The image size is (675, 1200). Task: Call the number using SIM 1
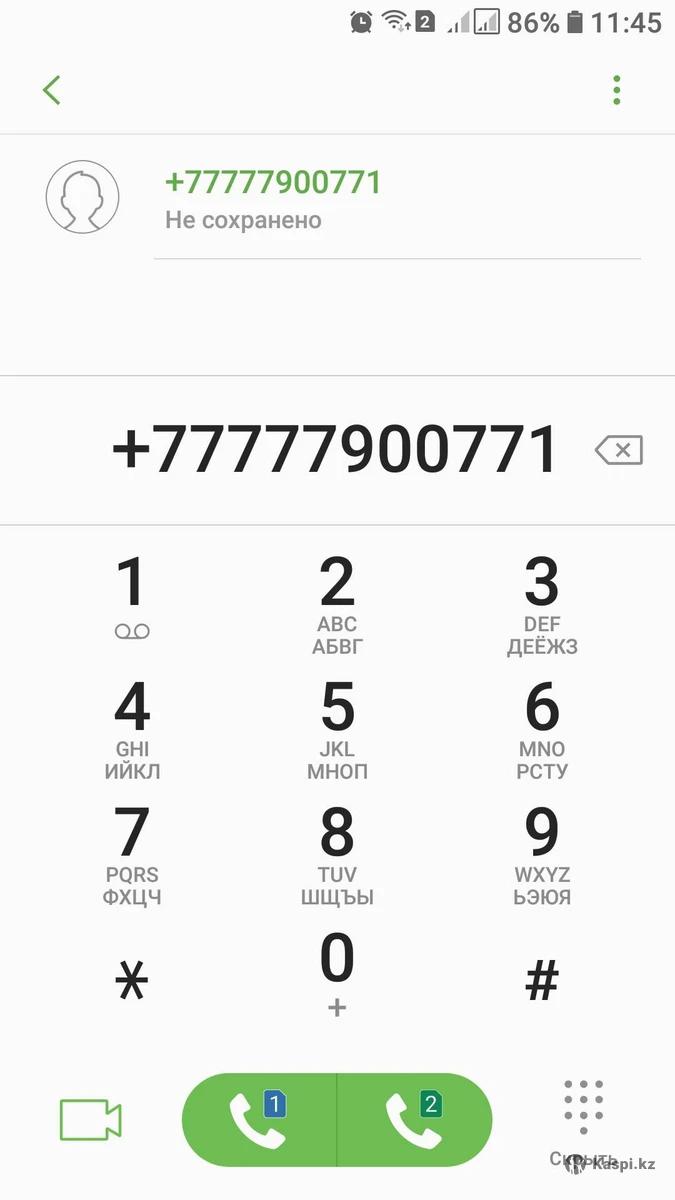(259, 1119)
